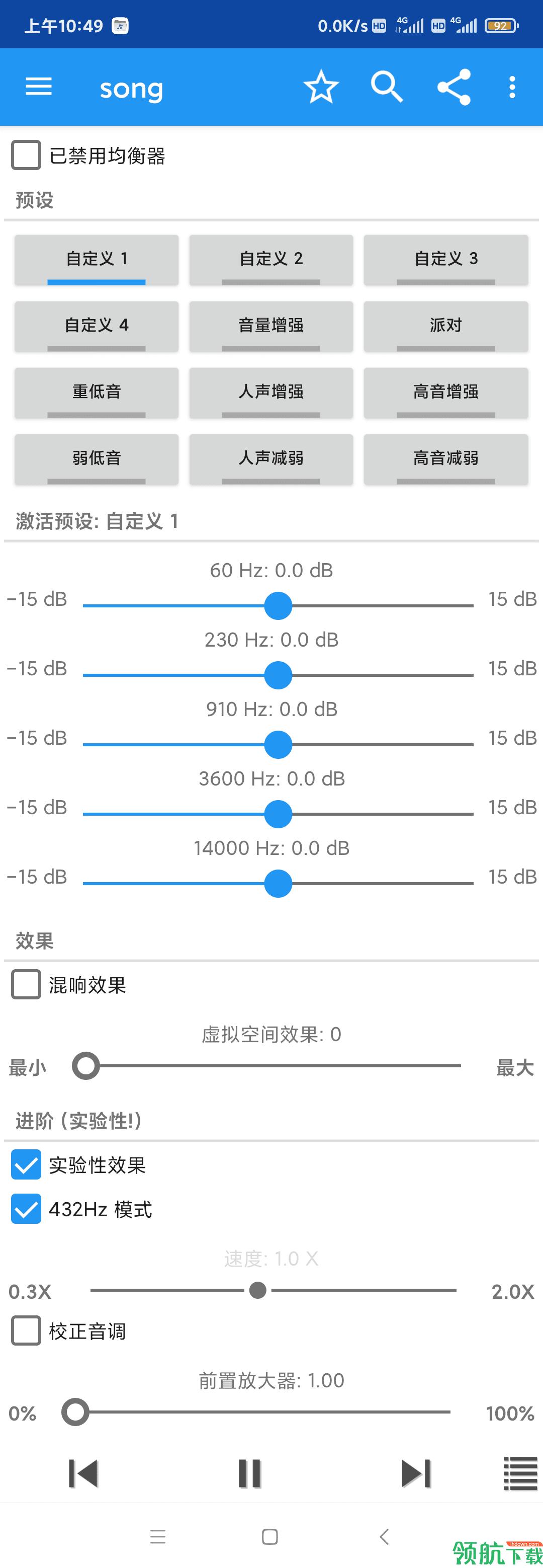Image resolution: width=543 pixels, height=1568 pixels.
Task: Skip to the next track
Action: (416, 1473)
